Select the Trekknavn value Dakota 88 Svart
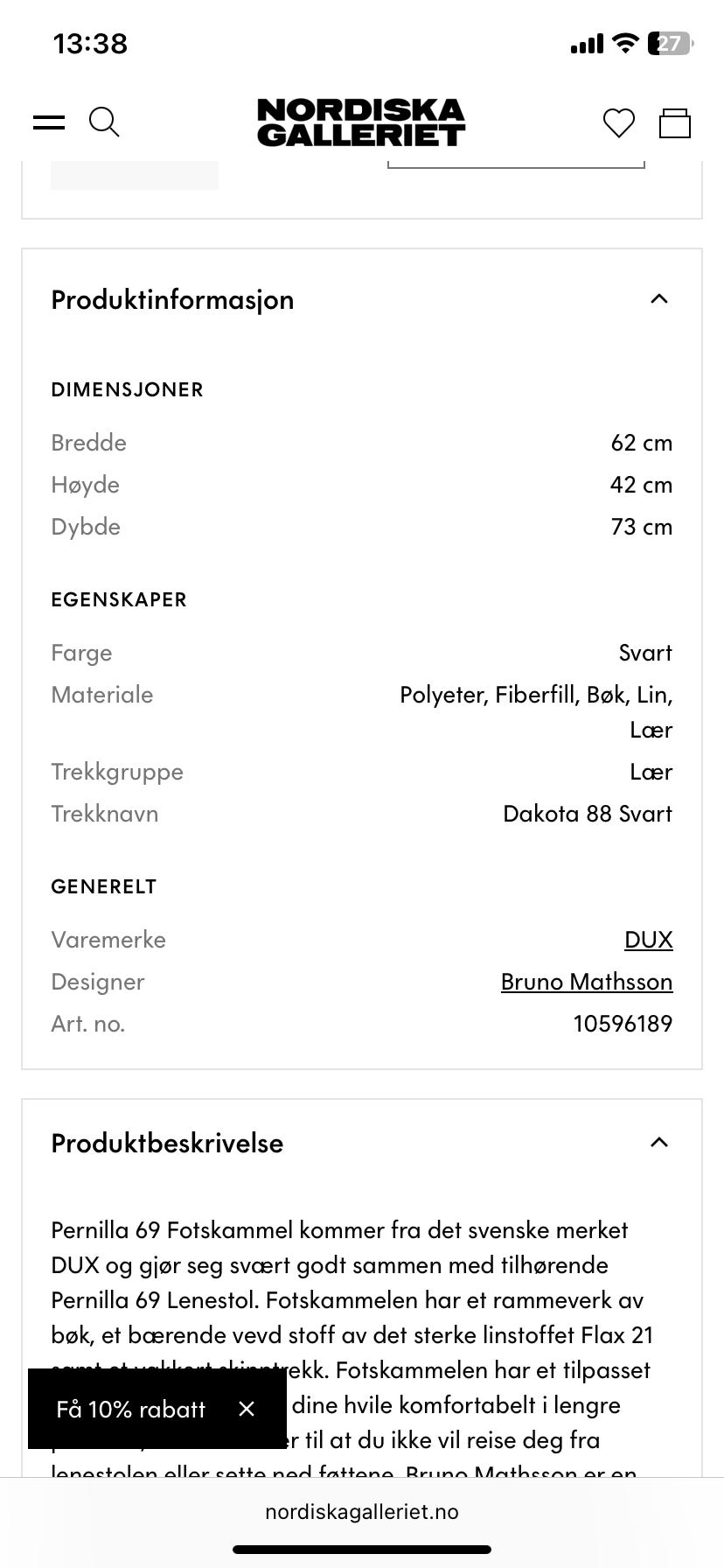The image size is (724, 1568). tap(587, 814)
